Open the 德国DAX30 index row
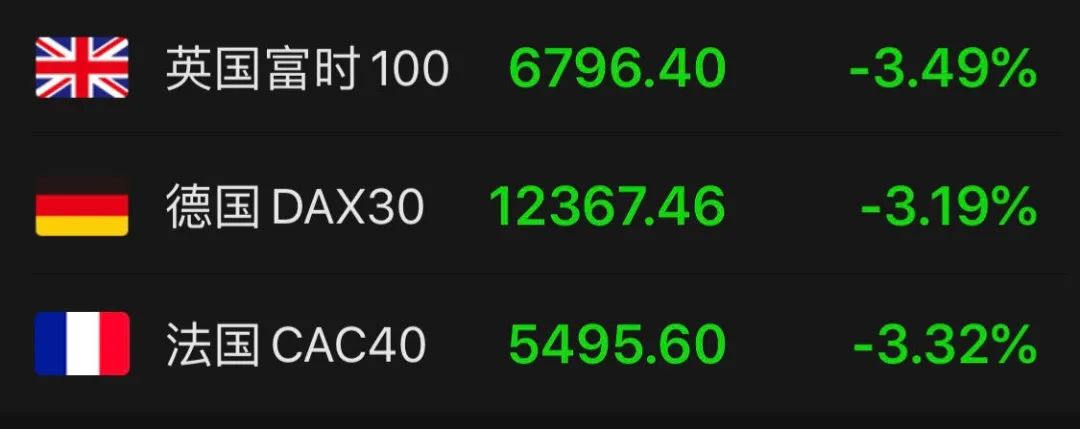This screenshot has width=1080, height=429. [x=295, y=207]
